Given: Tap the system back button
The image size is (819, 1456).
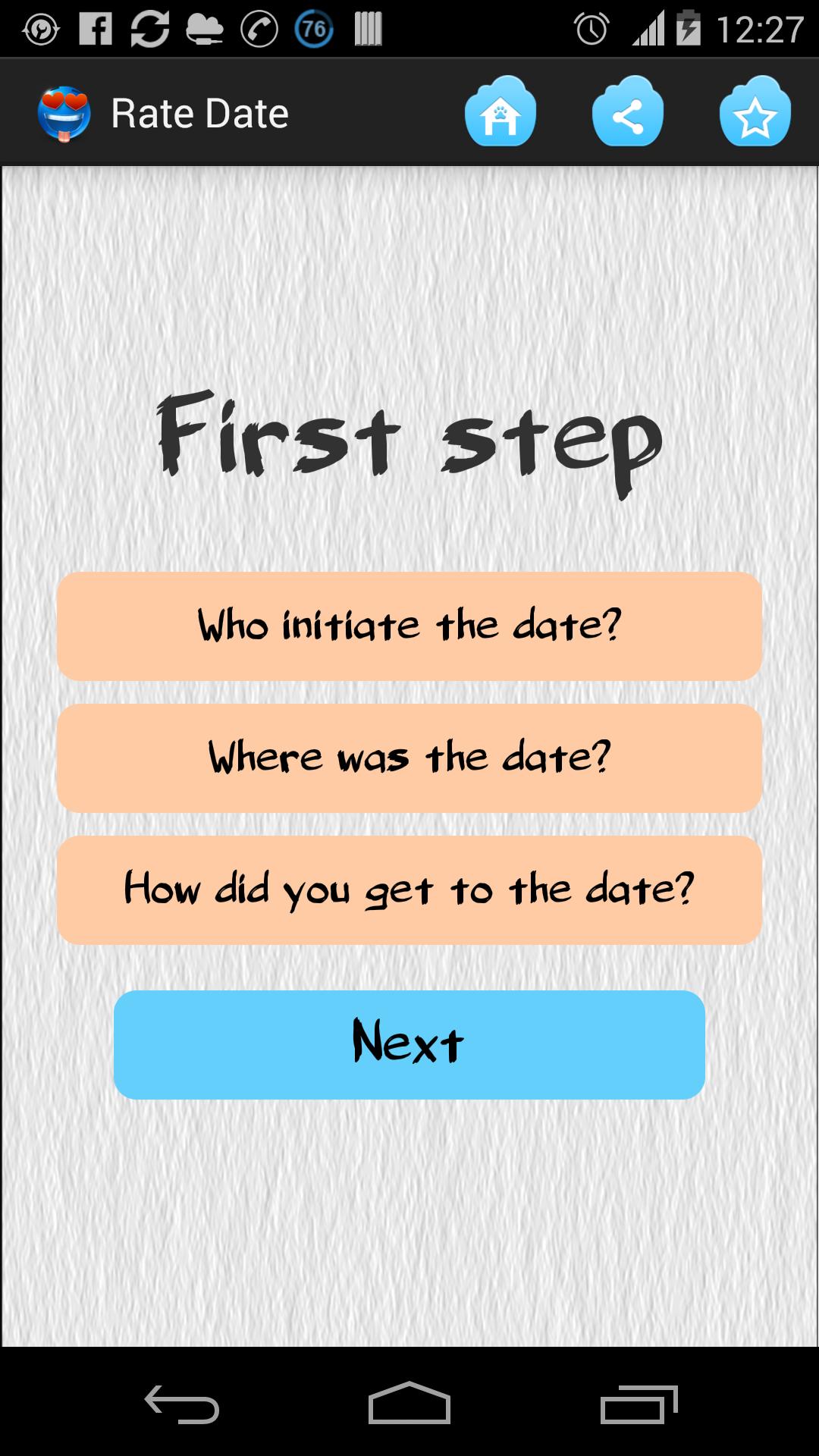Looking at the screenshot, I should 182,1404.
